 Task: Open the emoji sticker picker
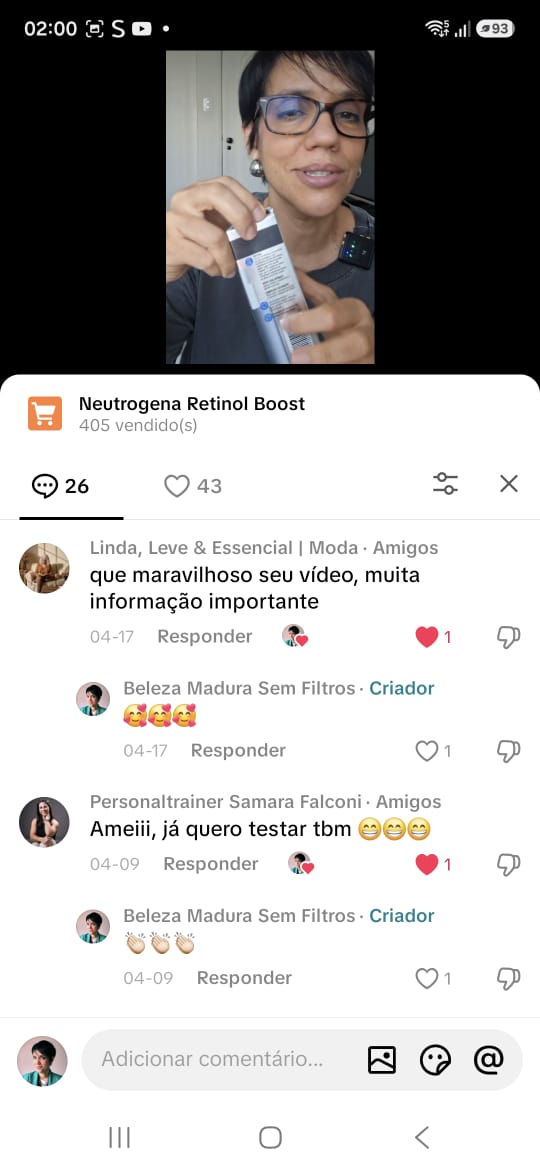pos(436,1060)
